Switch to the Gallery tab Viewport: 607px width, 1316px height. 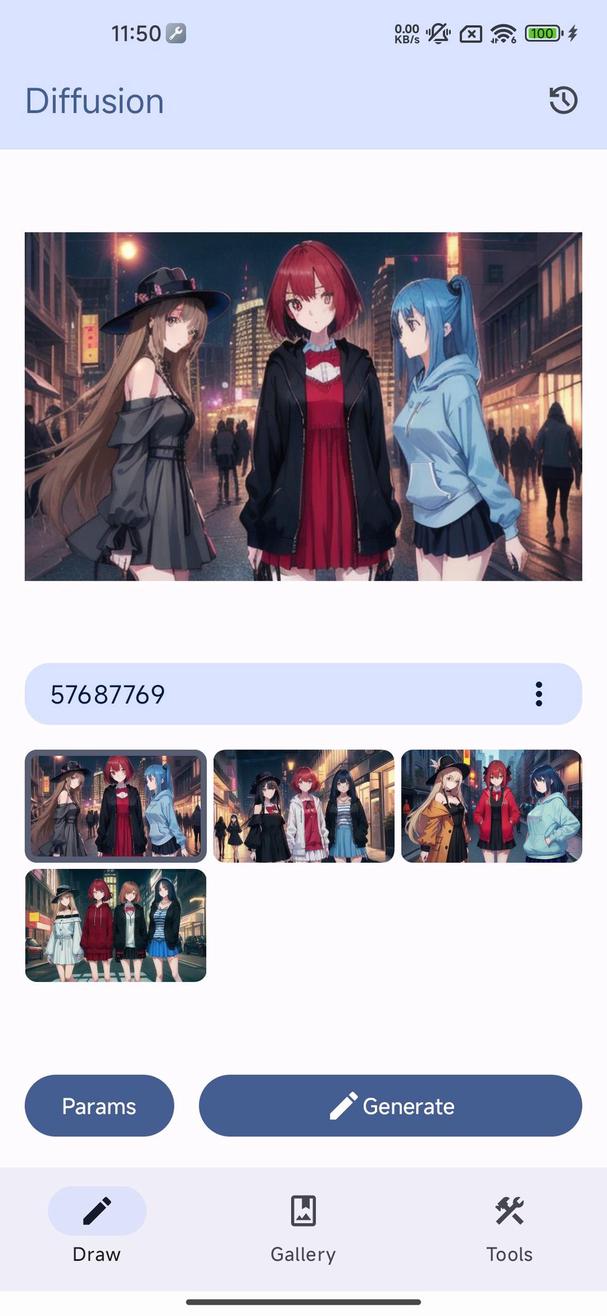point(303,1227)
